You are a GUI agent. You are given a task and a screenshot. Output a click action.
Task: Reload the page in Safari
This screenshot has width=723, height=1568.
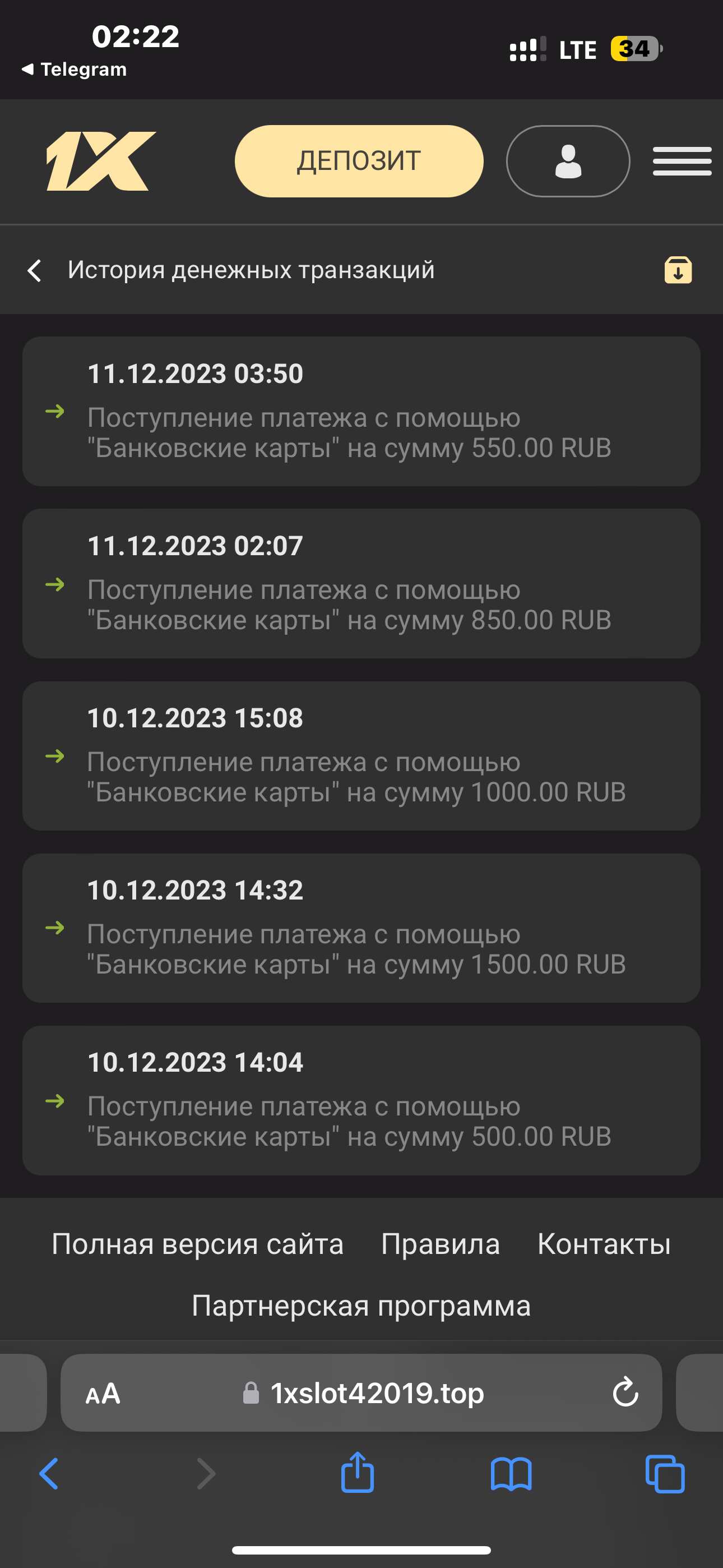pyautogui.click(x=625, y=1392)
